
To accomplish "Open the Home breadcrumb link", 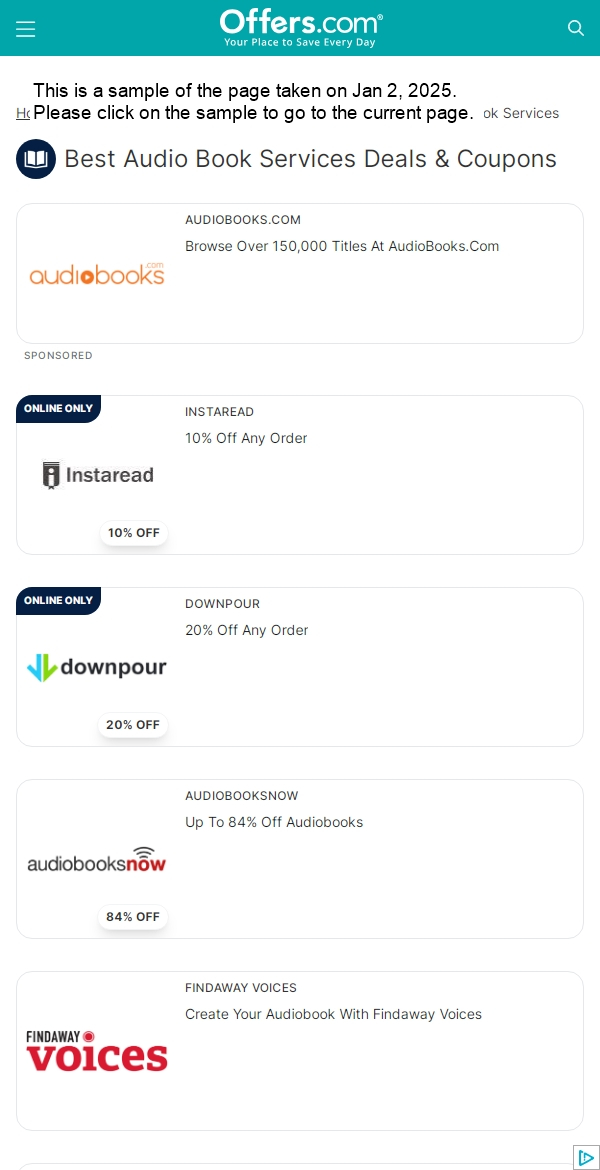I will tap(23, 114).
